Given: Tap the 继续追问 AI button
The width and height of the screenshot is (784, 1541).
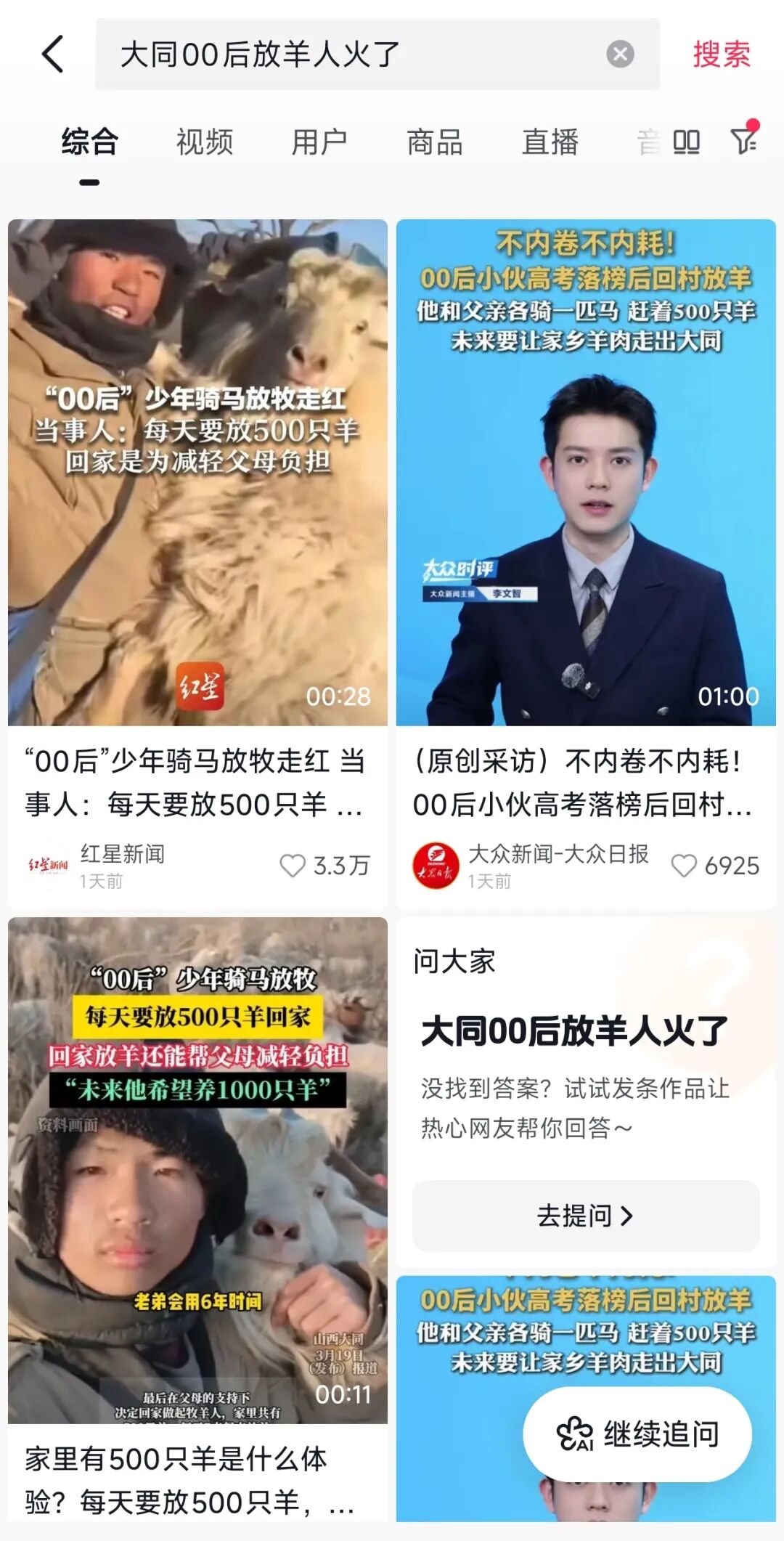Looking at the screenshot, I should (x=637, y=1434).
